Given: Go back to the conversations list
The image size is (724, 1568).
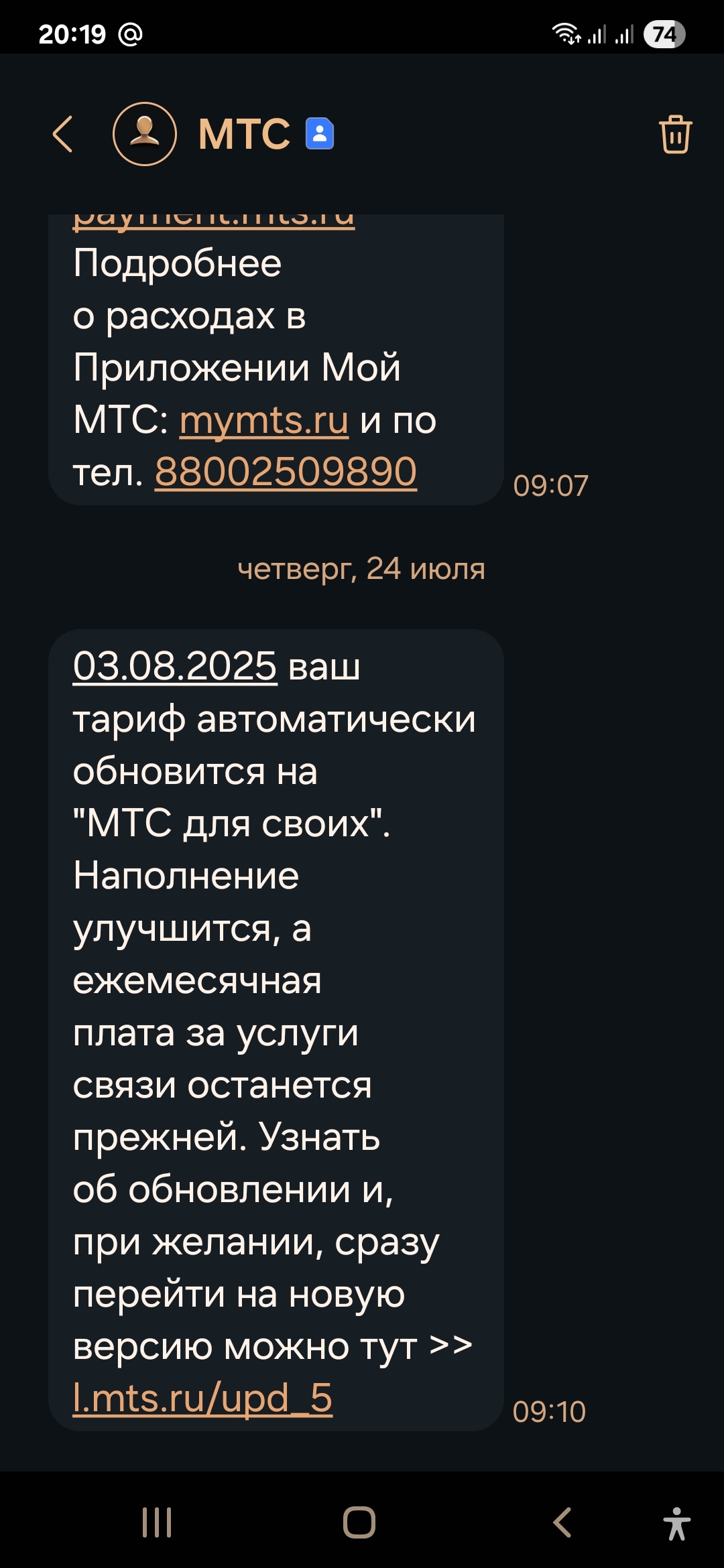Looking at the screenshot, I should [63, 134].
